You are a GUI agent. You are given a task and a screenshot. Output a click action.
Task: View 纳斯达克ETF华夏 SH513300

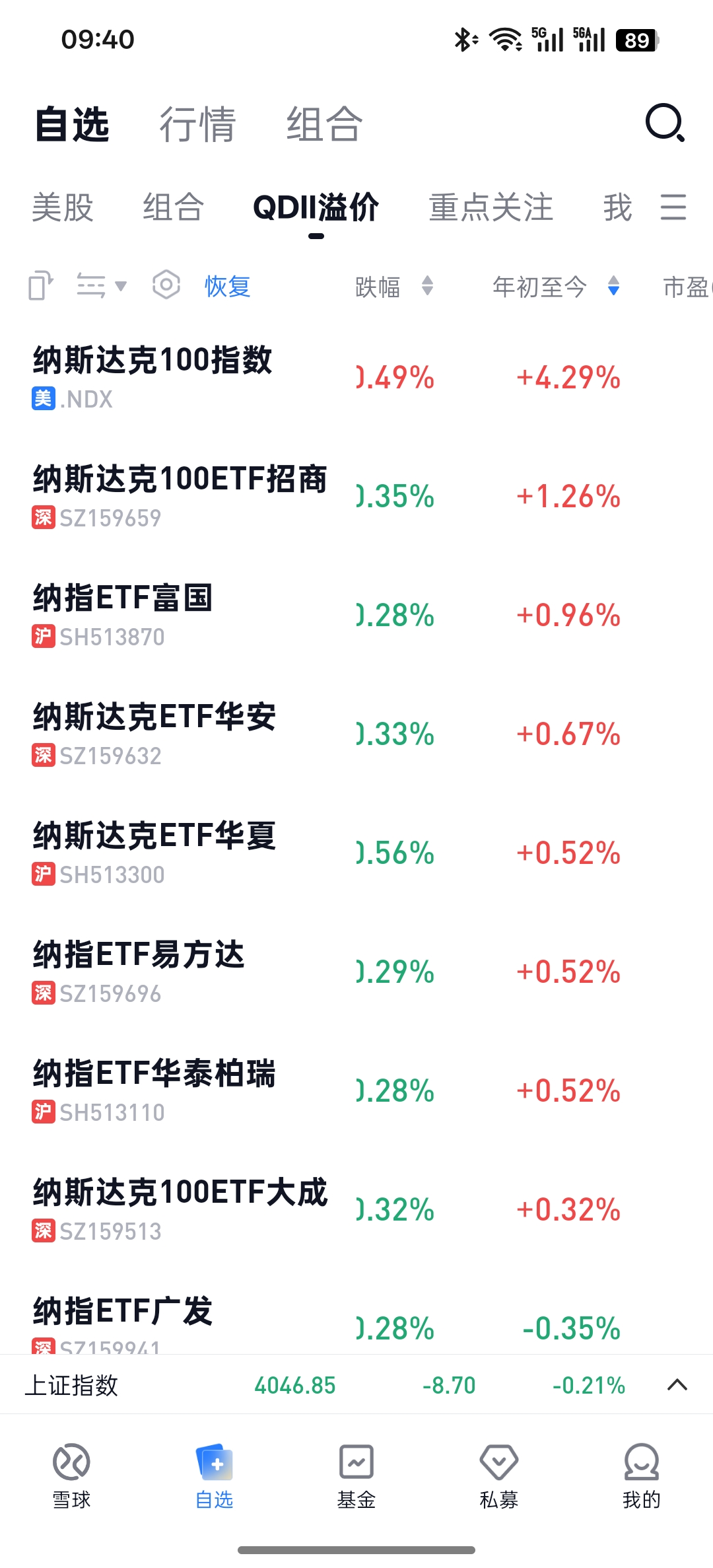coord(154,853)
